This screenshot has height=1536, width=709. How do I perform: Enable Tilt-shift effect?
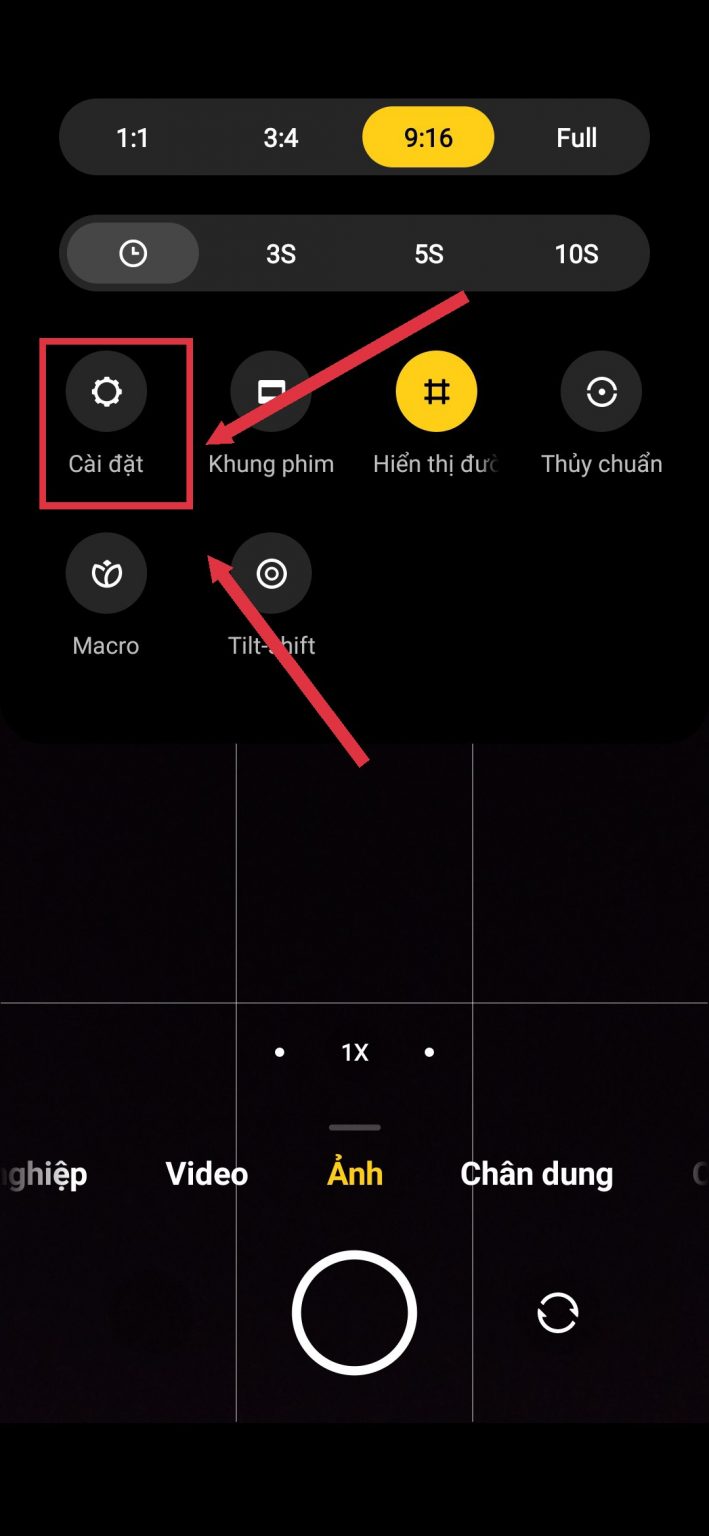[271, 573]
